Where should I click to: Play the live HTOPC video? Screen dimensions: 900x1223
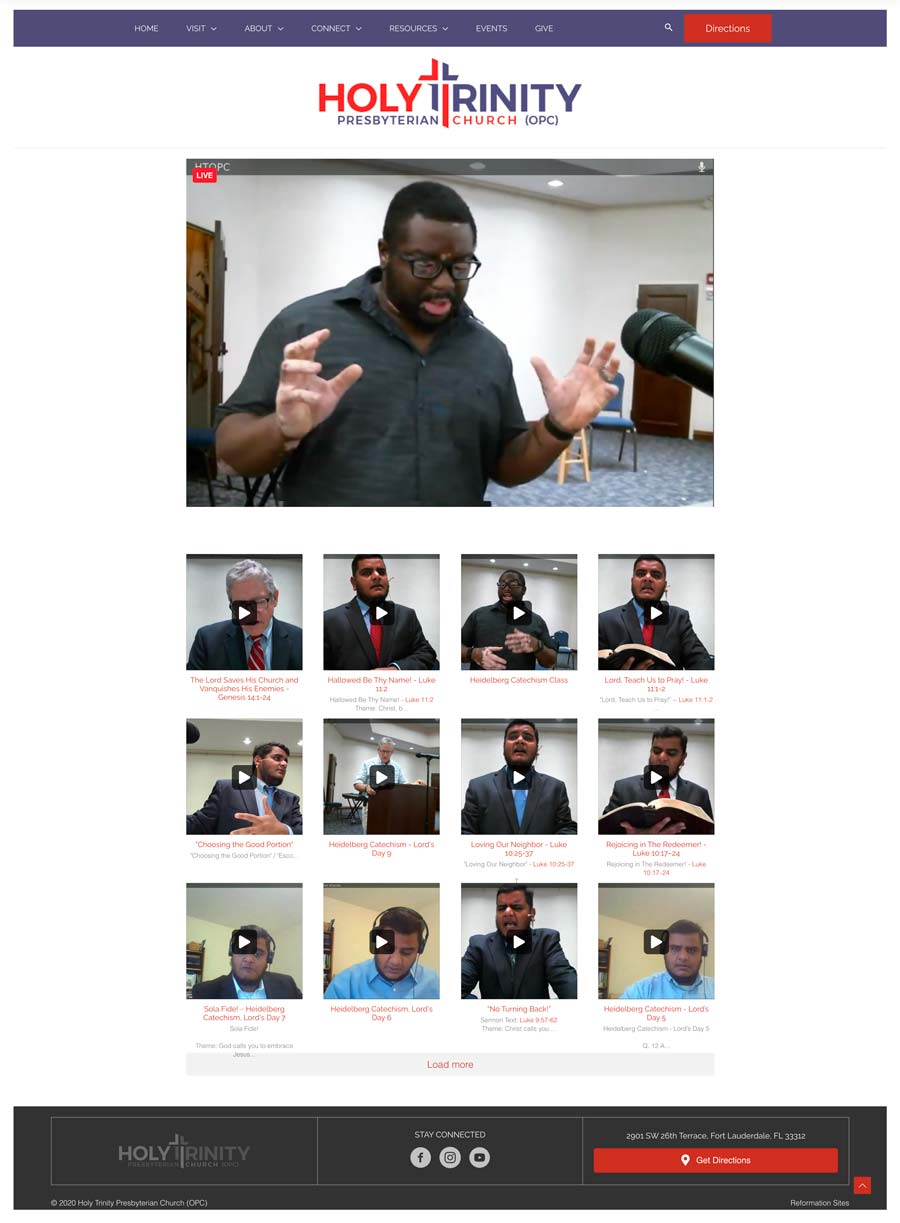point(450,333)
